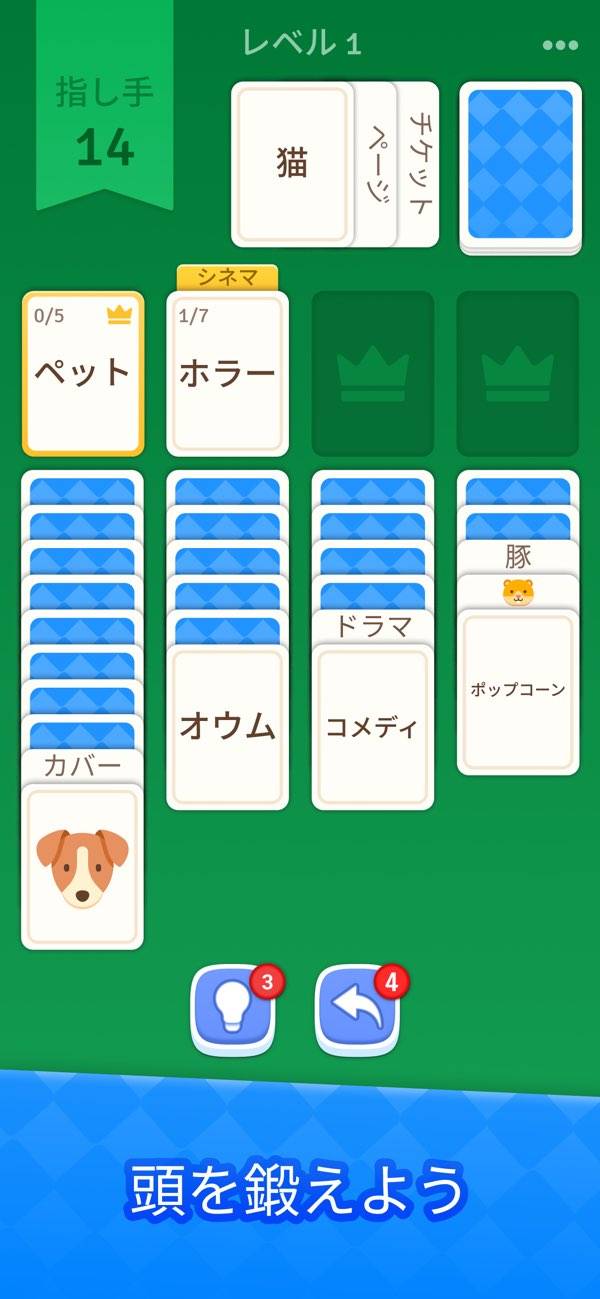
Task: Tap the dog picture card
Action: [x=82, y=866]
